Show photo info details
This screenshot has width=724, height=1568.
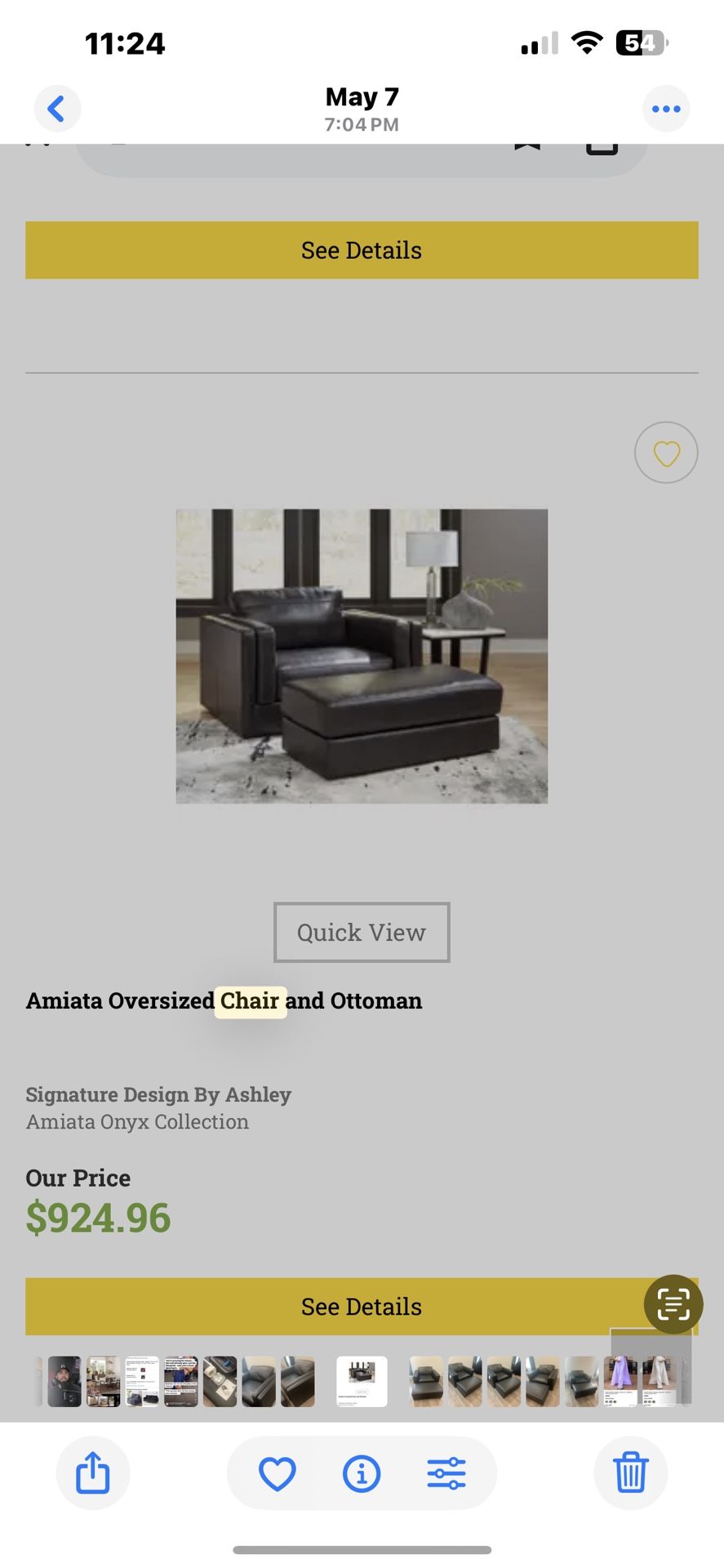click(x=362, y=1474)
